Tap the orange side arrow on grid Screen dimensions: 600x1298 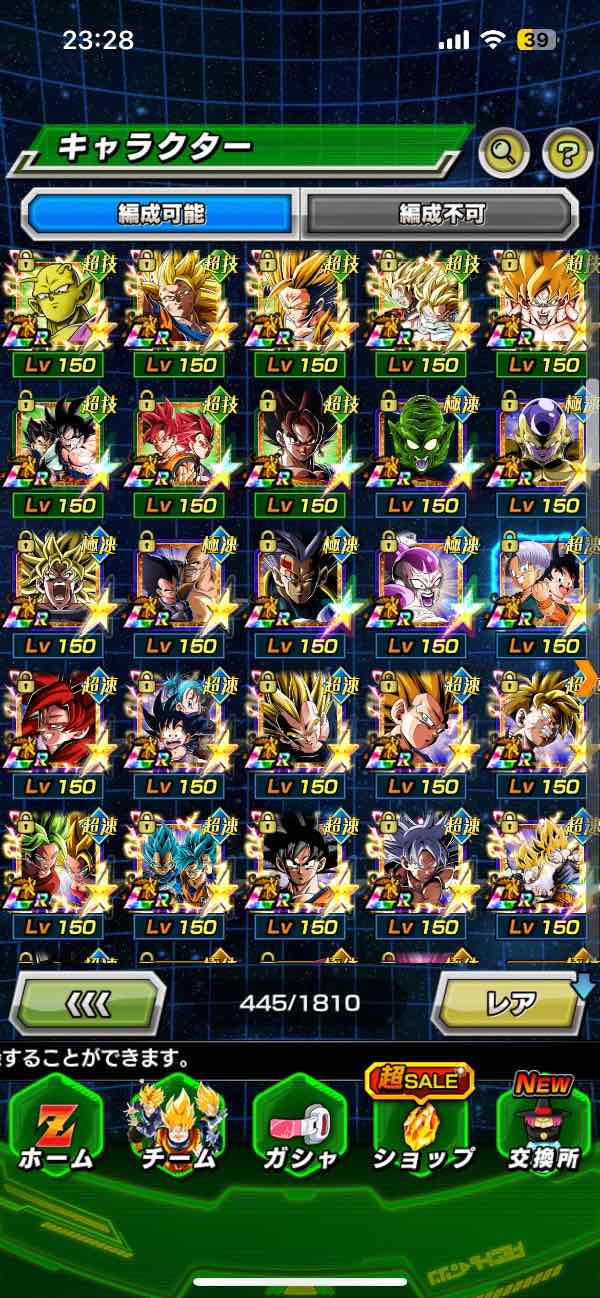tap(587, 676)
